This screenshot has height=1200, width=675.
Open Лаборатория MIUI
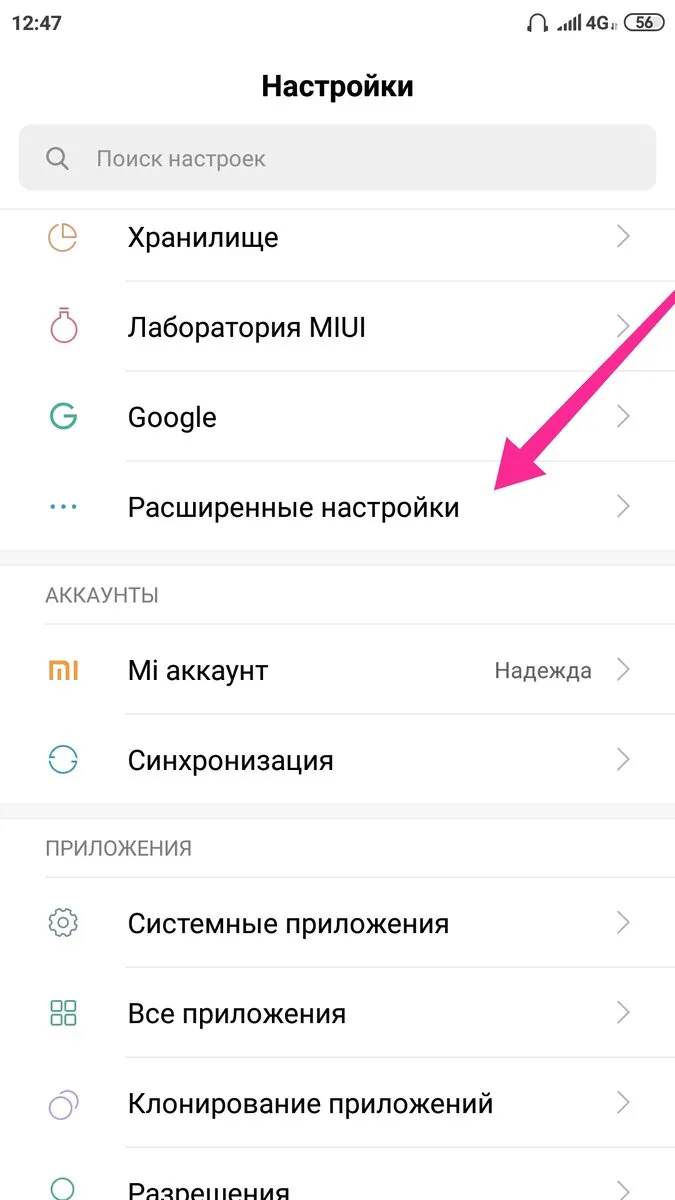click(337, 327)
